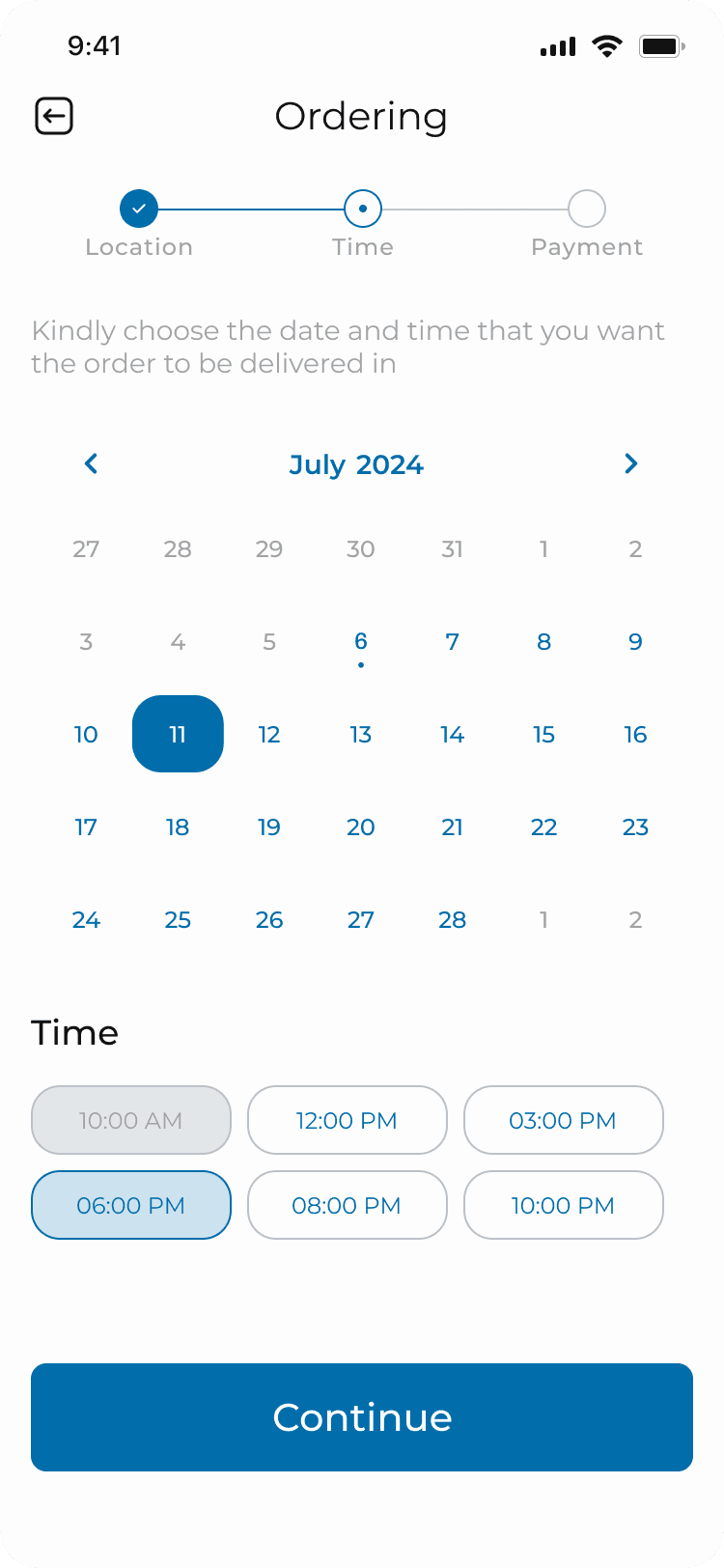Pick the 15th on the calendar
Viewport: 724px width, 1568px height.
coord(543,735)
